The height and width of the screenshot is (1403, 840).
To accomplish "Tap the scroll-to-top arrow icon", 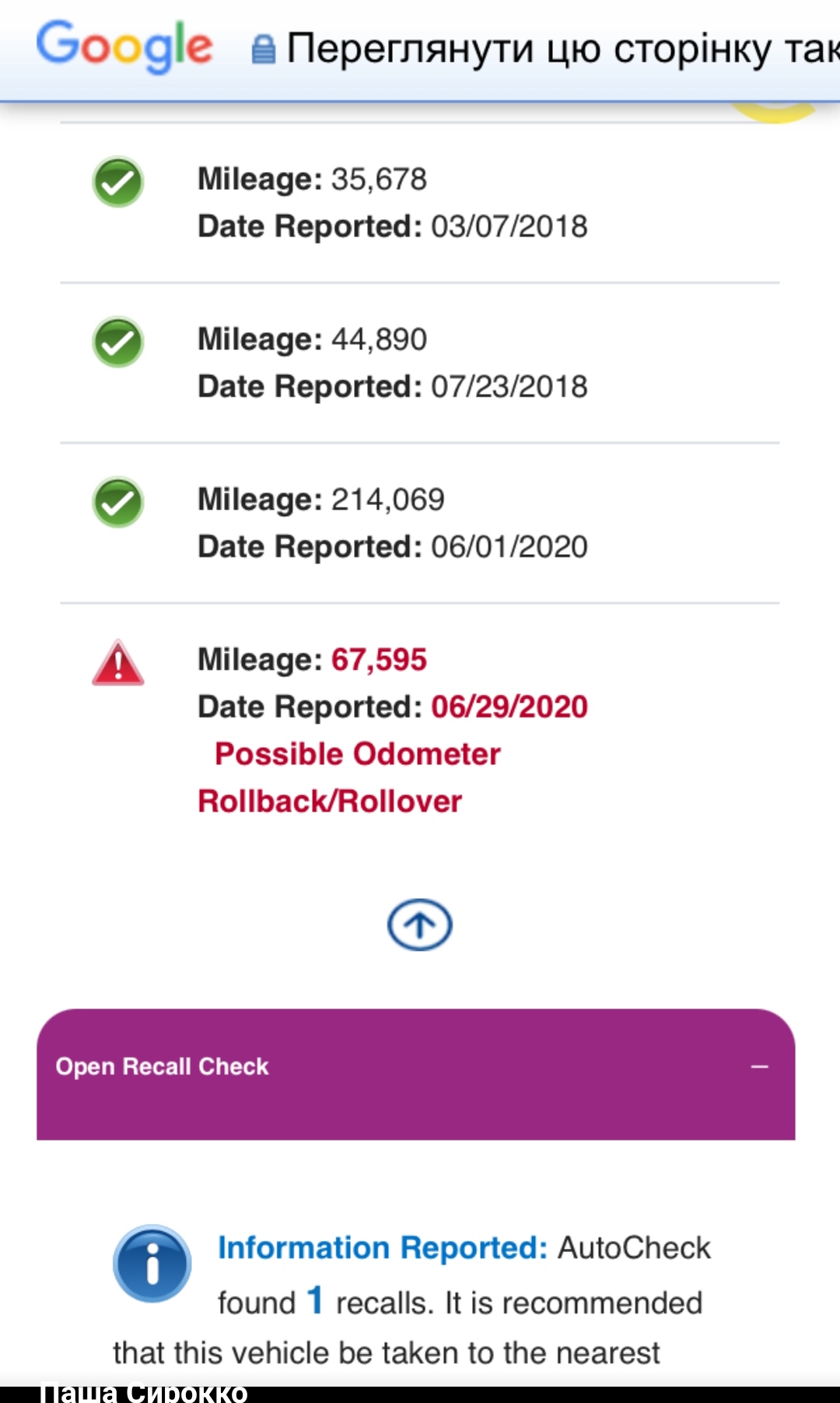I will 419,925.
